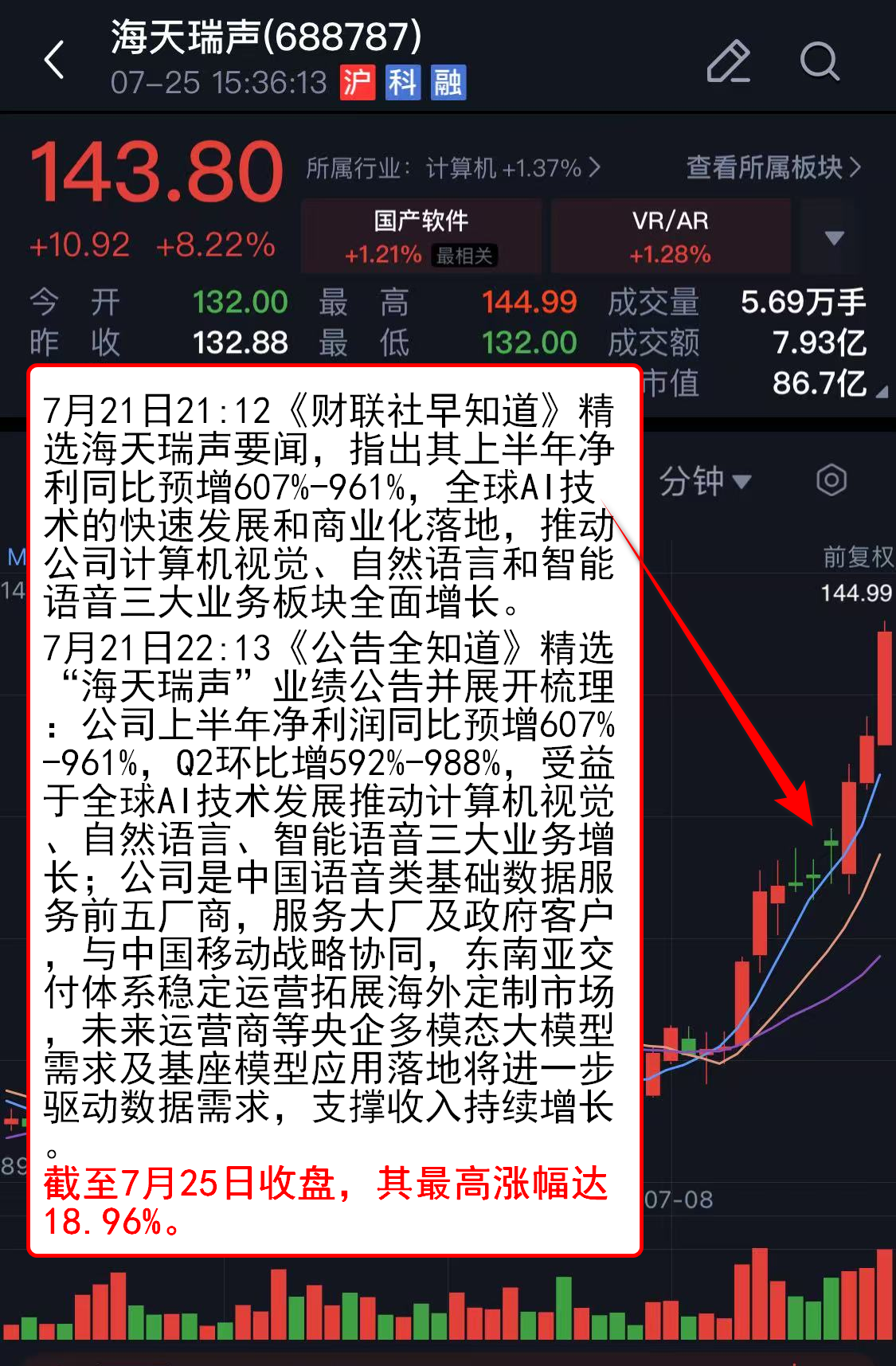Open stock search magnifier
The image size is (896, 1366).
819,61
